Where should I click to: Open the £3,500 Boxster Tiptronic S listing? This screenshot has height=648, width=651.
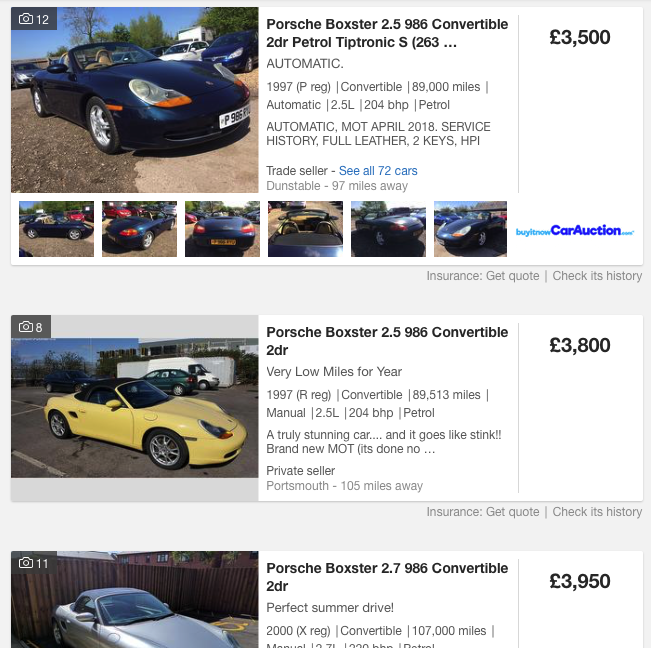pos(387,33)
